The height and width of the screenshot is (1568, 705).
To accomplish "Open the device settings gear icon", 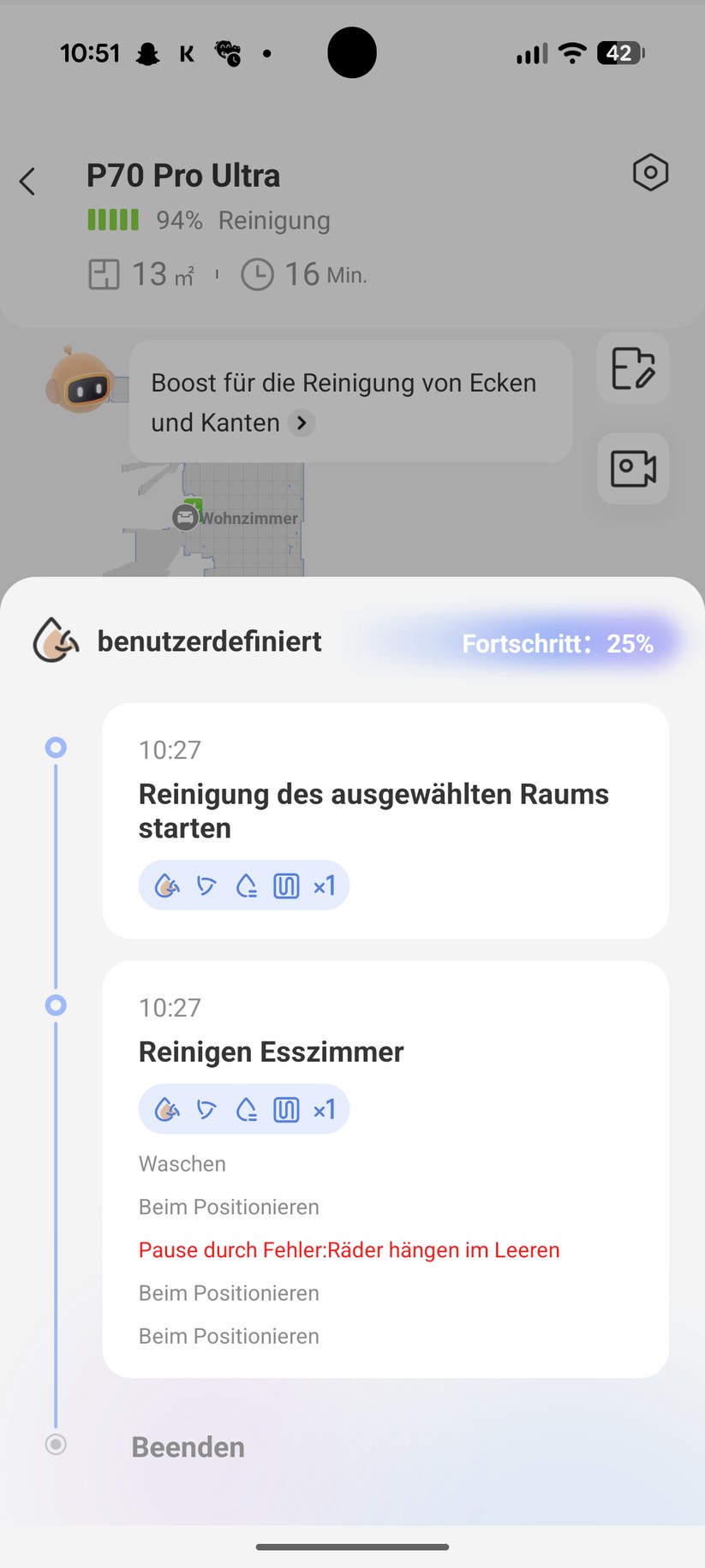I will (x=650, y=172).
